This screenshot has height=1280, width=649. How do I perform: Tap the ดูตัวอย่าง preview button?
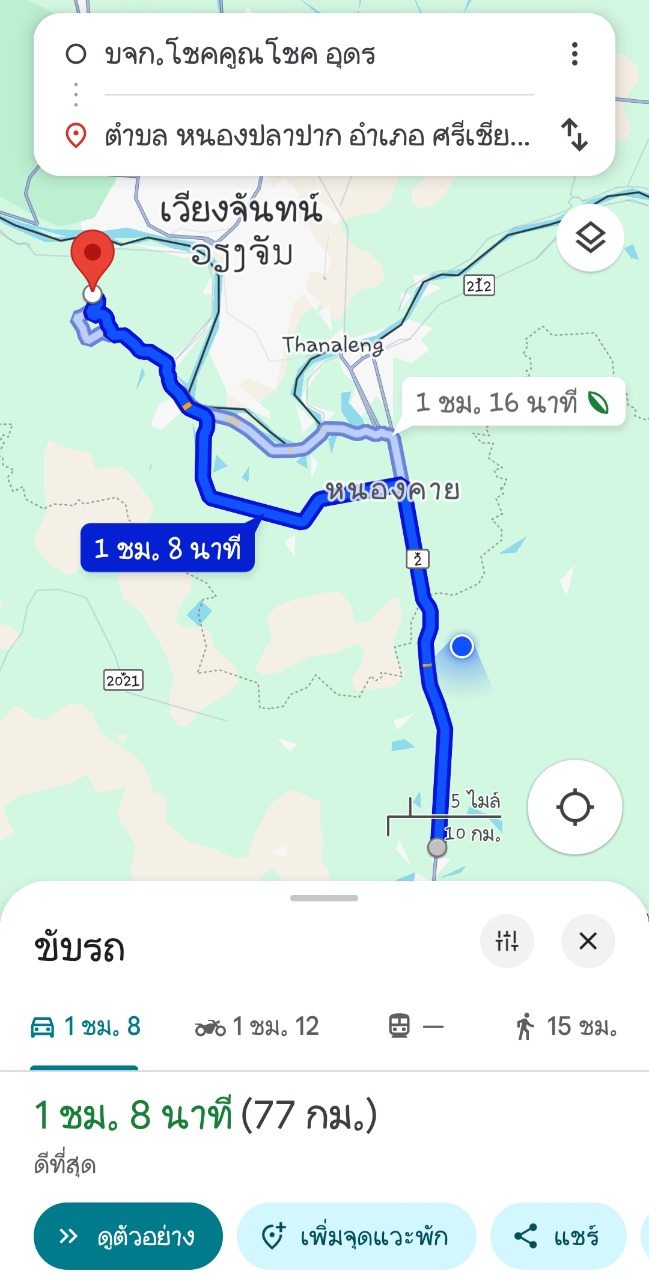pyautogui.click(x=127, y=1237)
